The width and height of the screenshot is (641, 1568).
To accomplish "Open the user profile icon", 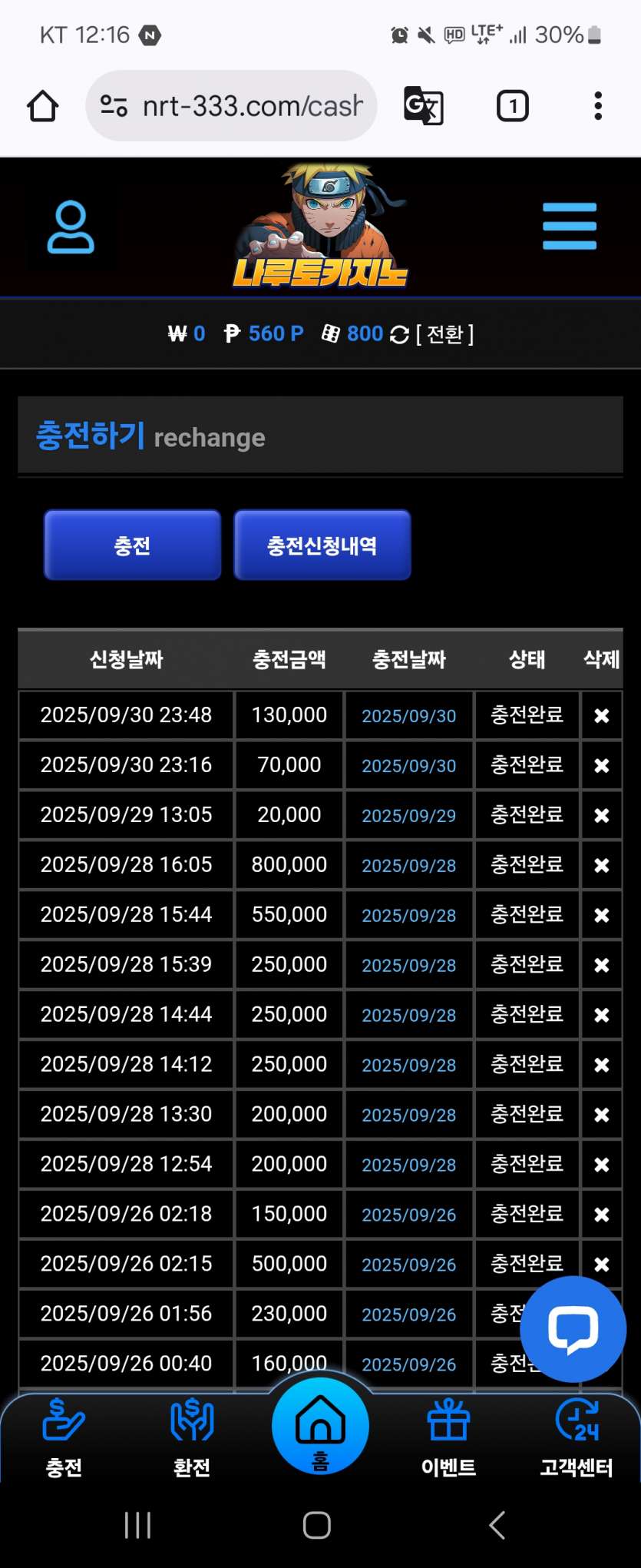I will (x=71, y=227).
